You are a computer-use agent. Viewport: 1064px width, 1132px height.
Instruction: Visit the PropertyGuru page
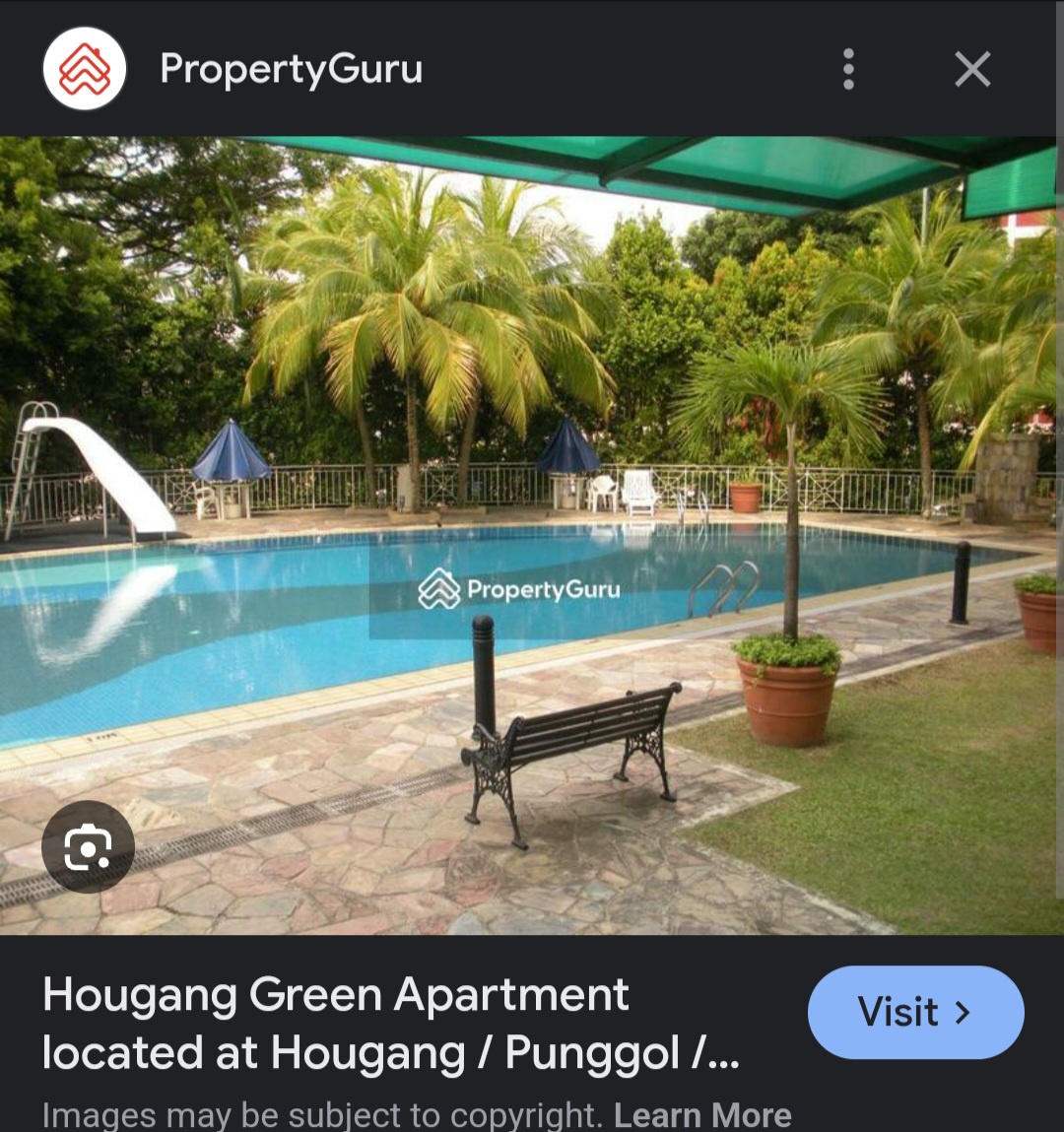(915, 1012)
